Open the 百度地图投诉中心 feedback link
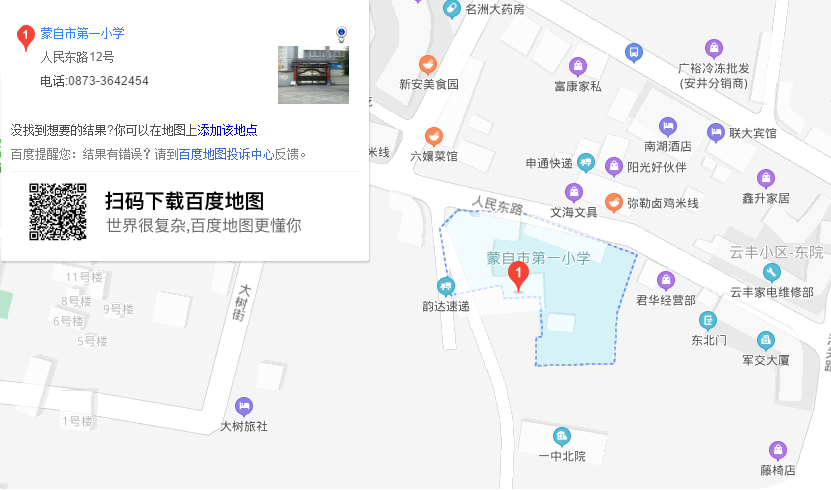This screenshot has width=831, height=490. (x=226, y=154)
